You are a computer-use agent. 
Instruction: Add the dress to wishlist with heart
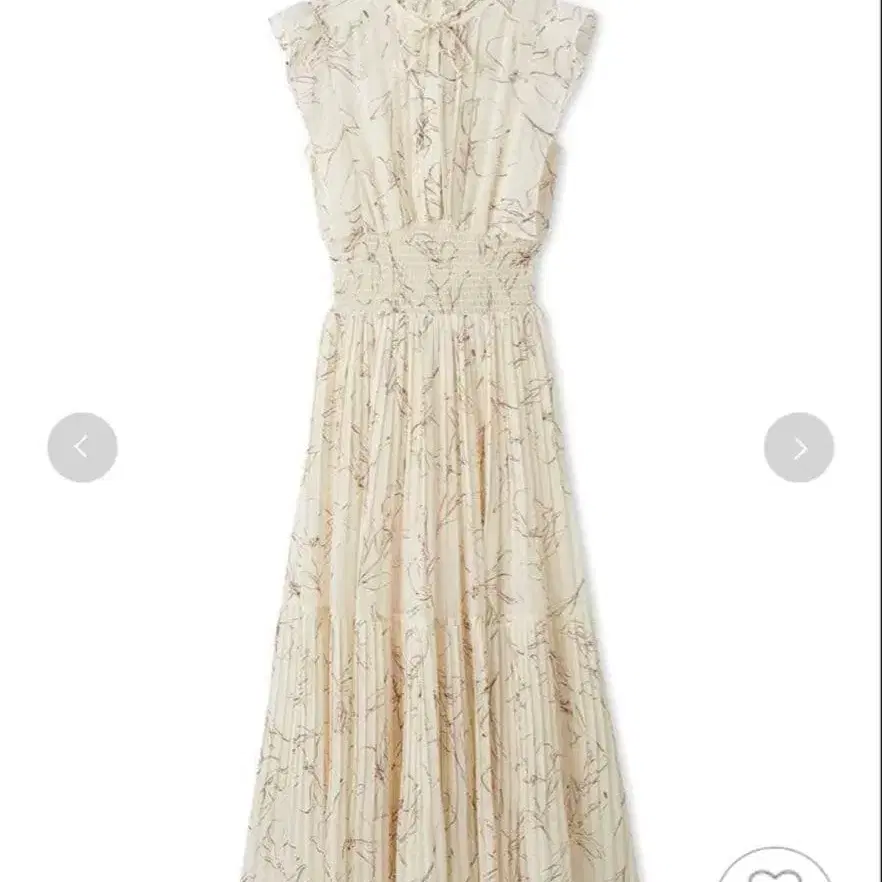click(773, 869)
